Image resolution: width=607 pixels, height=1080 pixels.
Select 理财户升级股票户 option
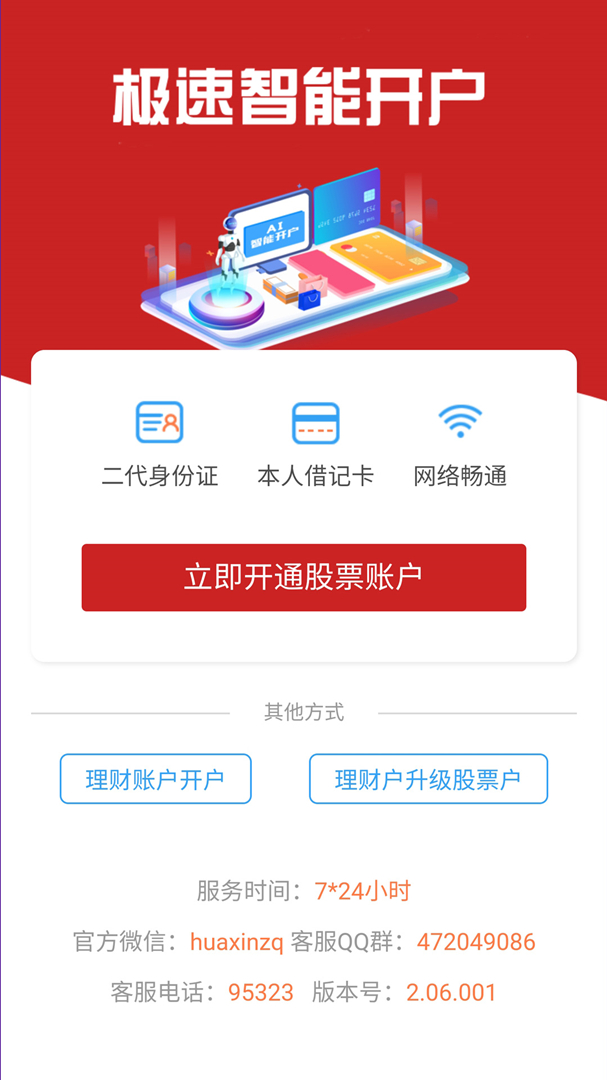point(428,779)
